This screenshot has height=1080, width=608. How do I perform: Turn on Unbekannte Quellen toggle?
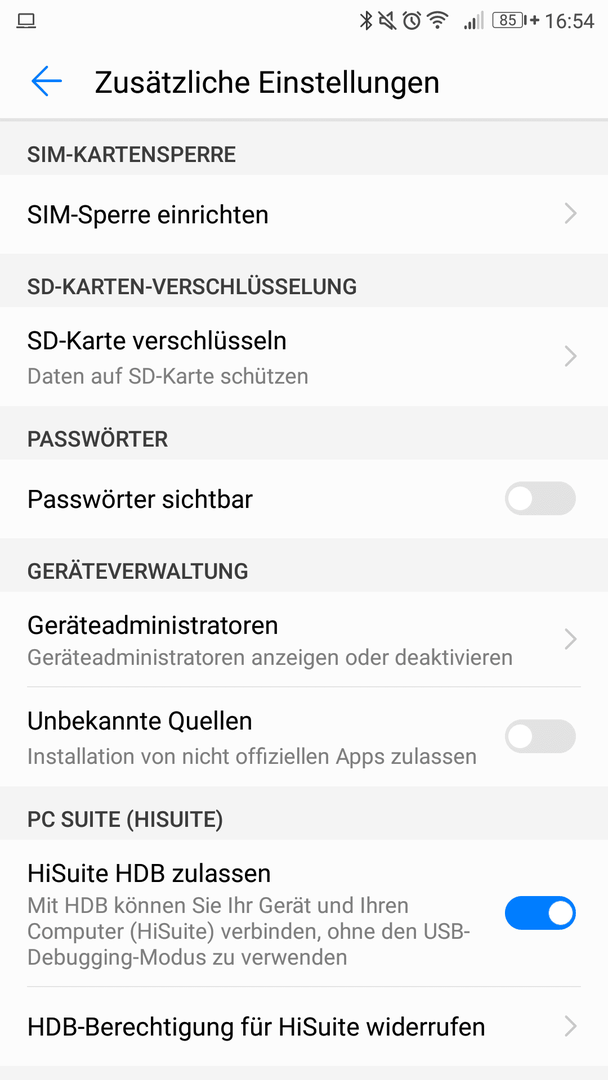pos(540,737)
